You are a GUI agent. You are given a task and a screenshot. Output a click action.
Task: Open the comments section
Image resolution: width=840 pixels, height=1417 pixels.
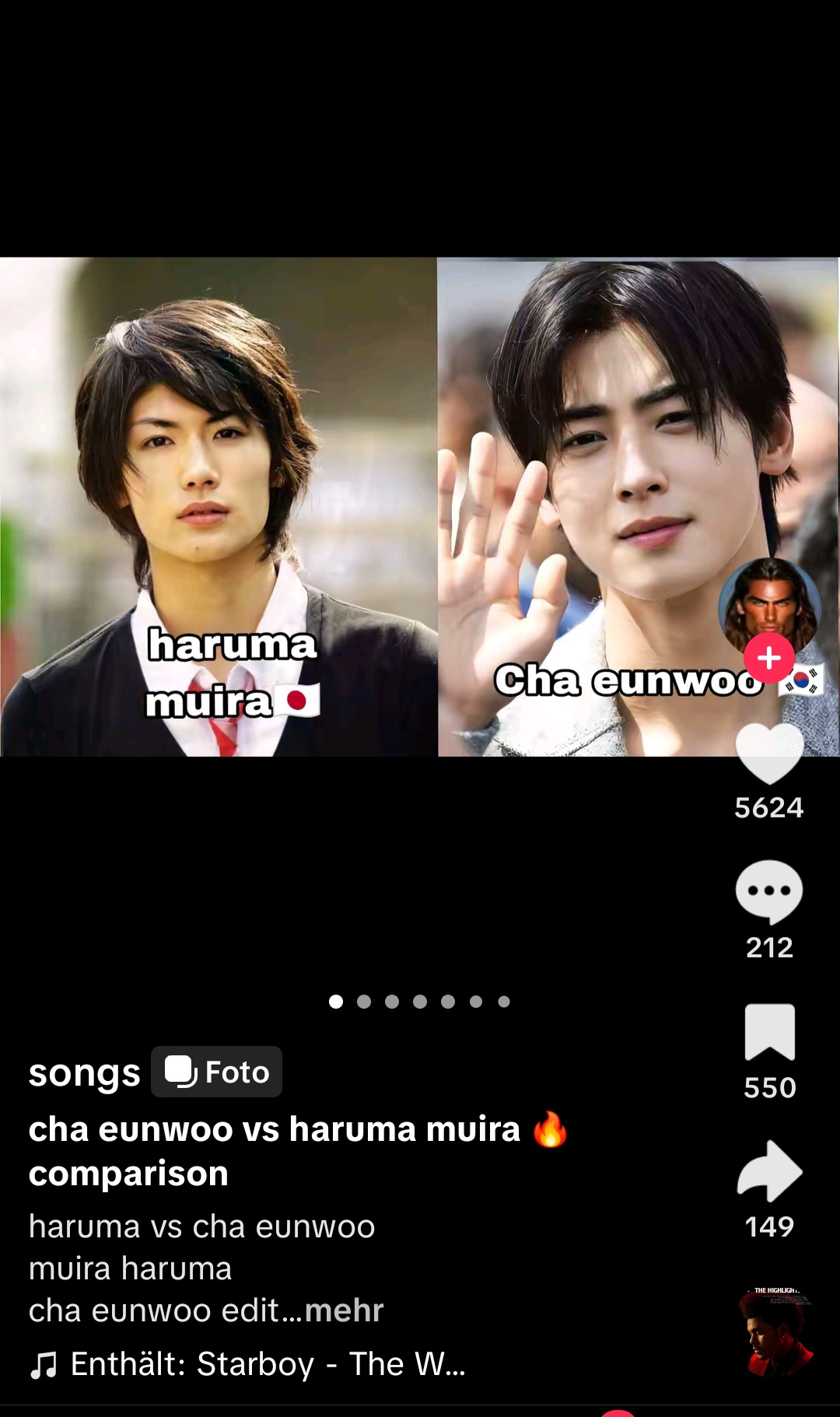click(x=769, y=891)
